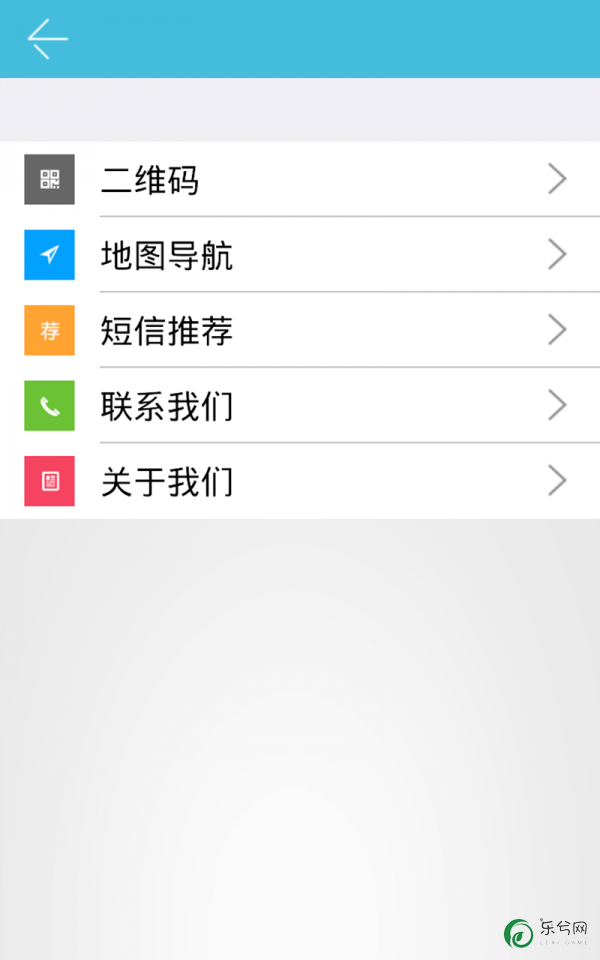Open 地图导航 map navigation

click(300, 255)
